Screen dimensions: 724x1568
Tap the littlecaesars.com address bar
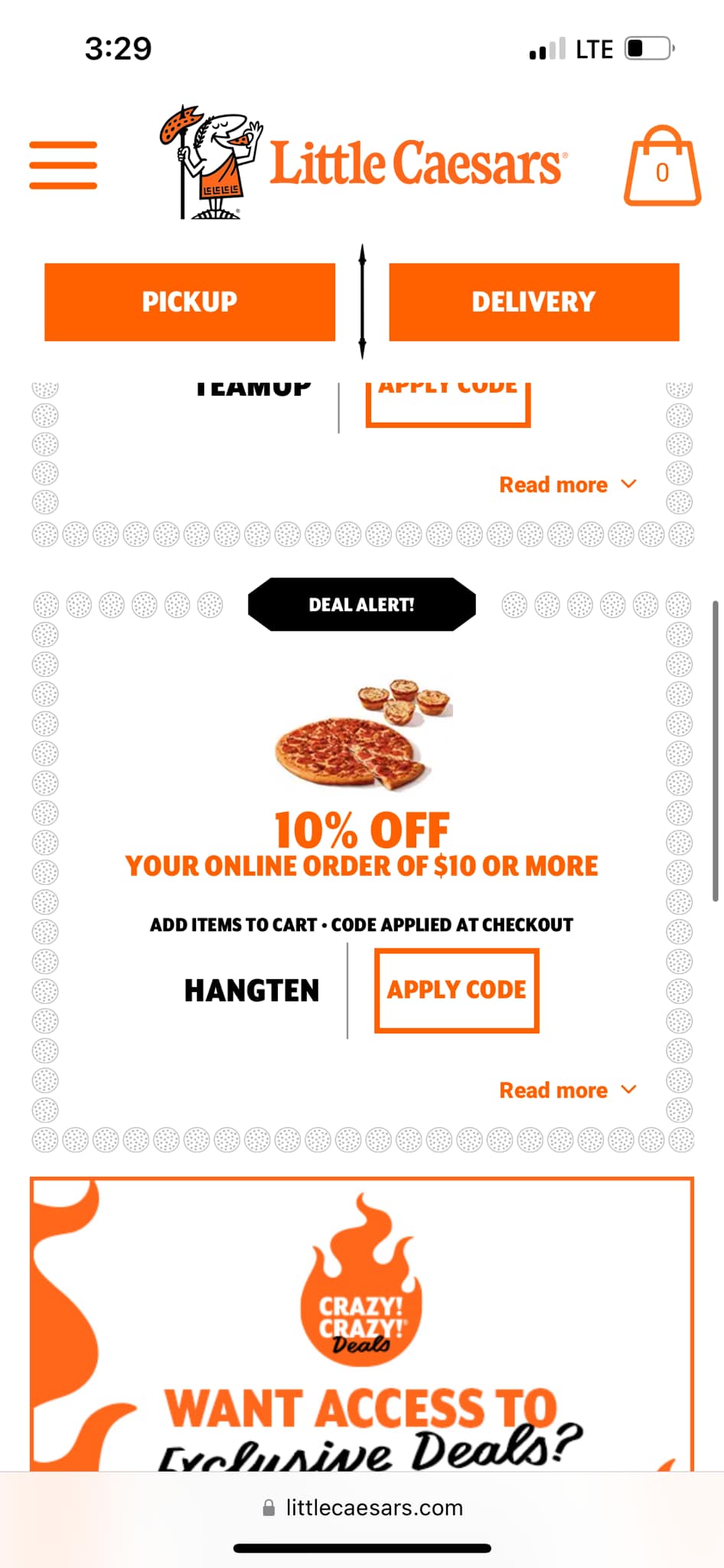click(x=362, y=1508)
